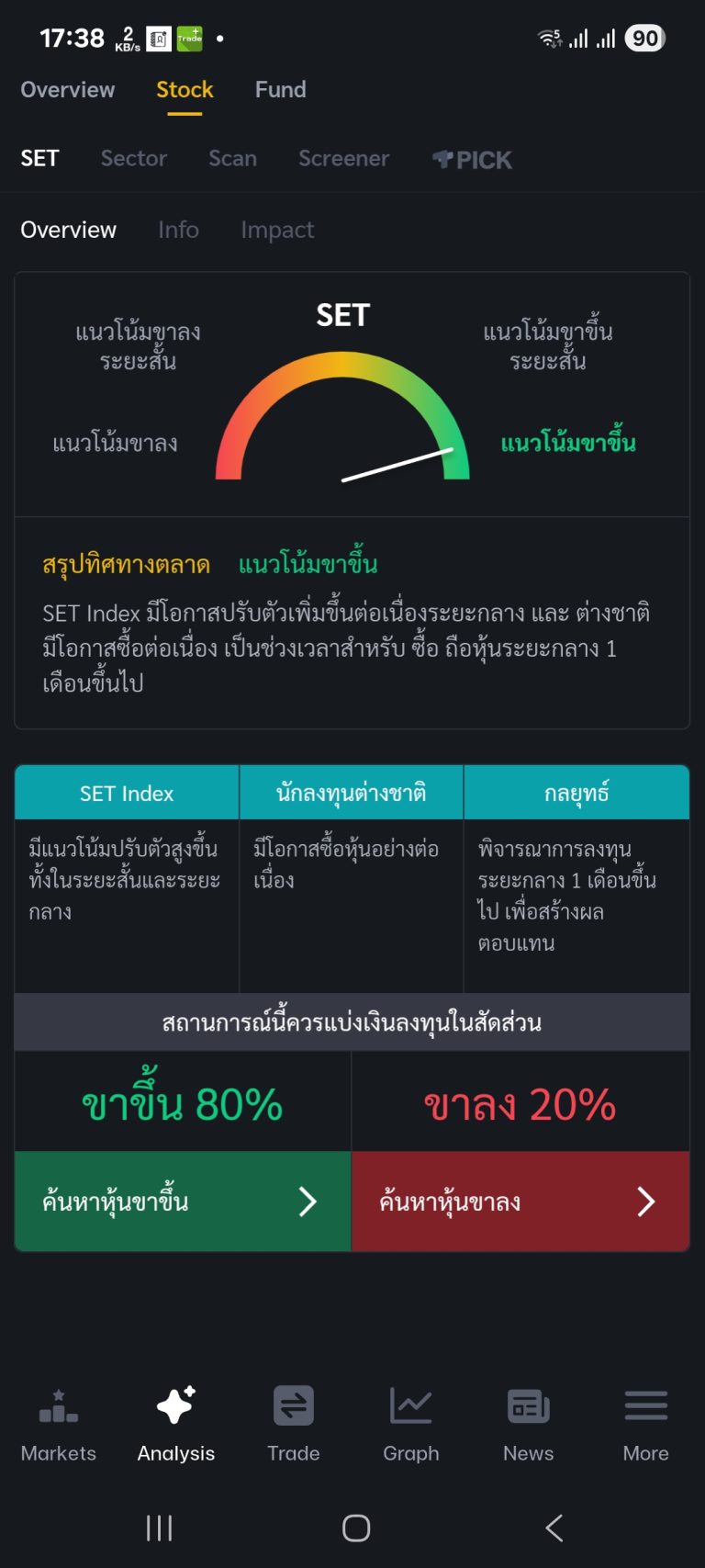This screenshot has width=705, height=1568.
Task: Tap the green ค้นหาหุ้นขาขึ้น button
Action: pos(182,1201)
